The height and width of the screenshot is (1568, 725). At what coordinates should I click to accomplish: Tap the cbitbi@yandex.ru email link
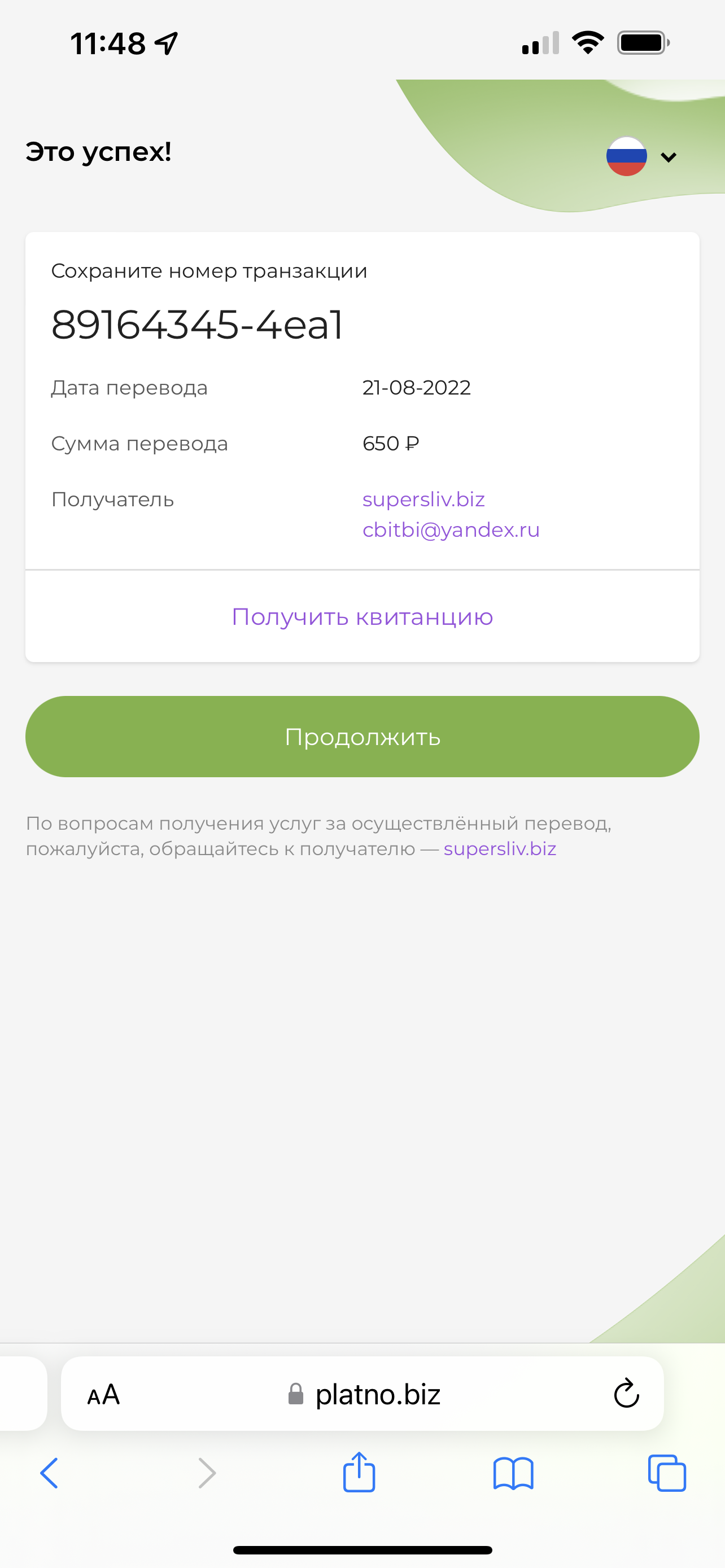(x=451, y=529)
